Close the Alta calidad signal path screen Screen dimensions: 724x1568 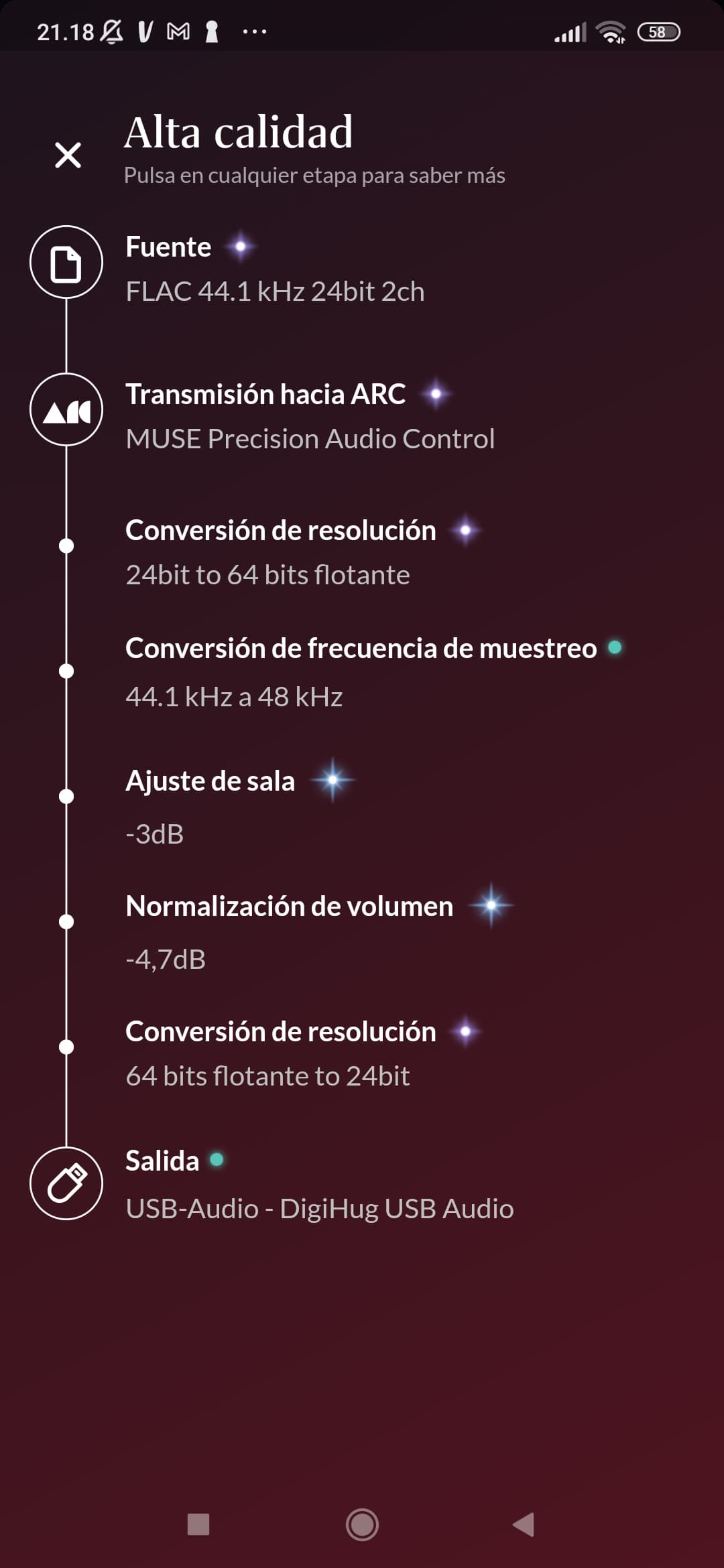point(68,155)
